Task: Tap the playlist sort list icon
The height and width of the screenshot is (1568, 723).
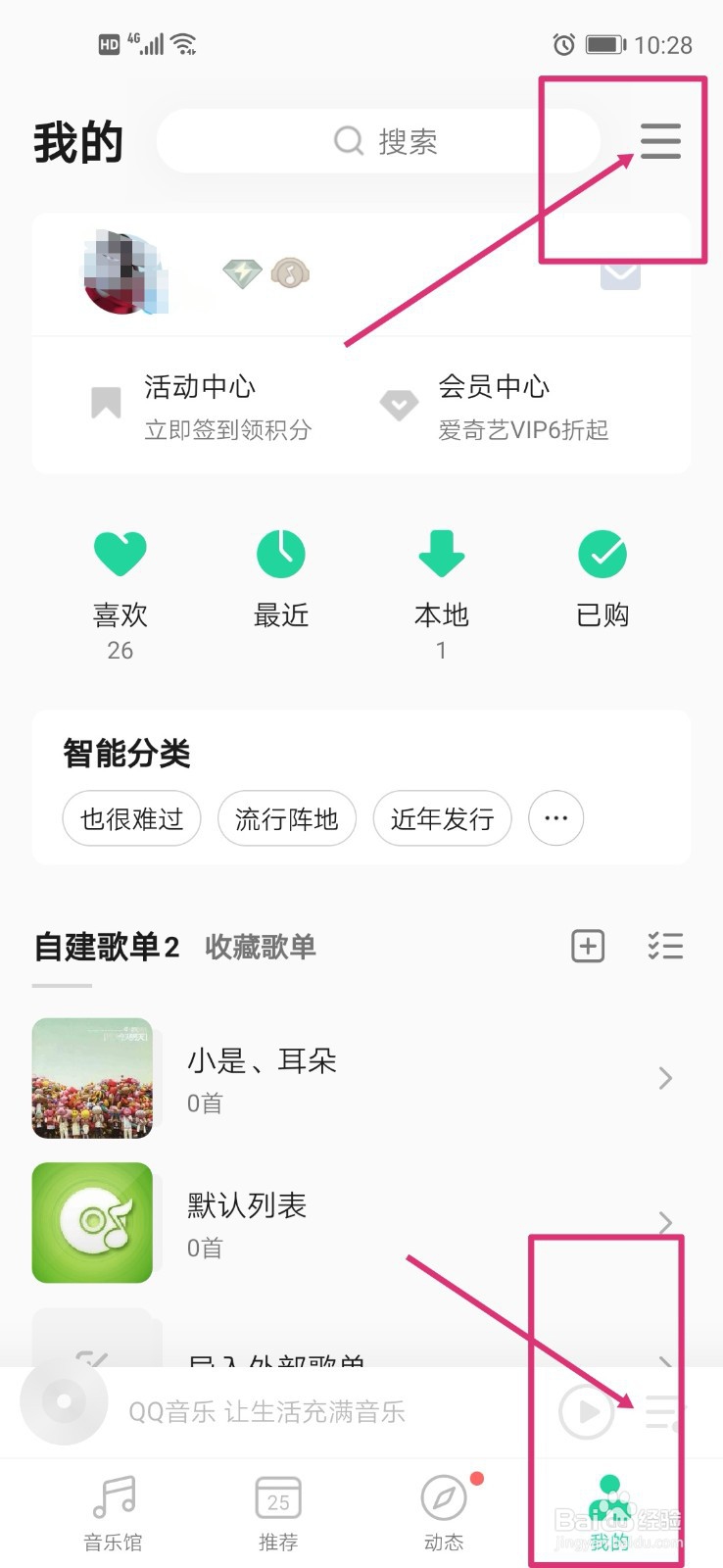Action: [x=665, y=946]
